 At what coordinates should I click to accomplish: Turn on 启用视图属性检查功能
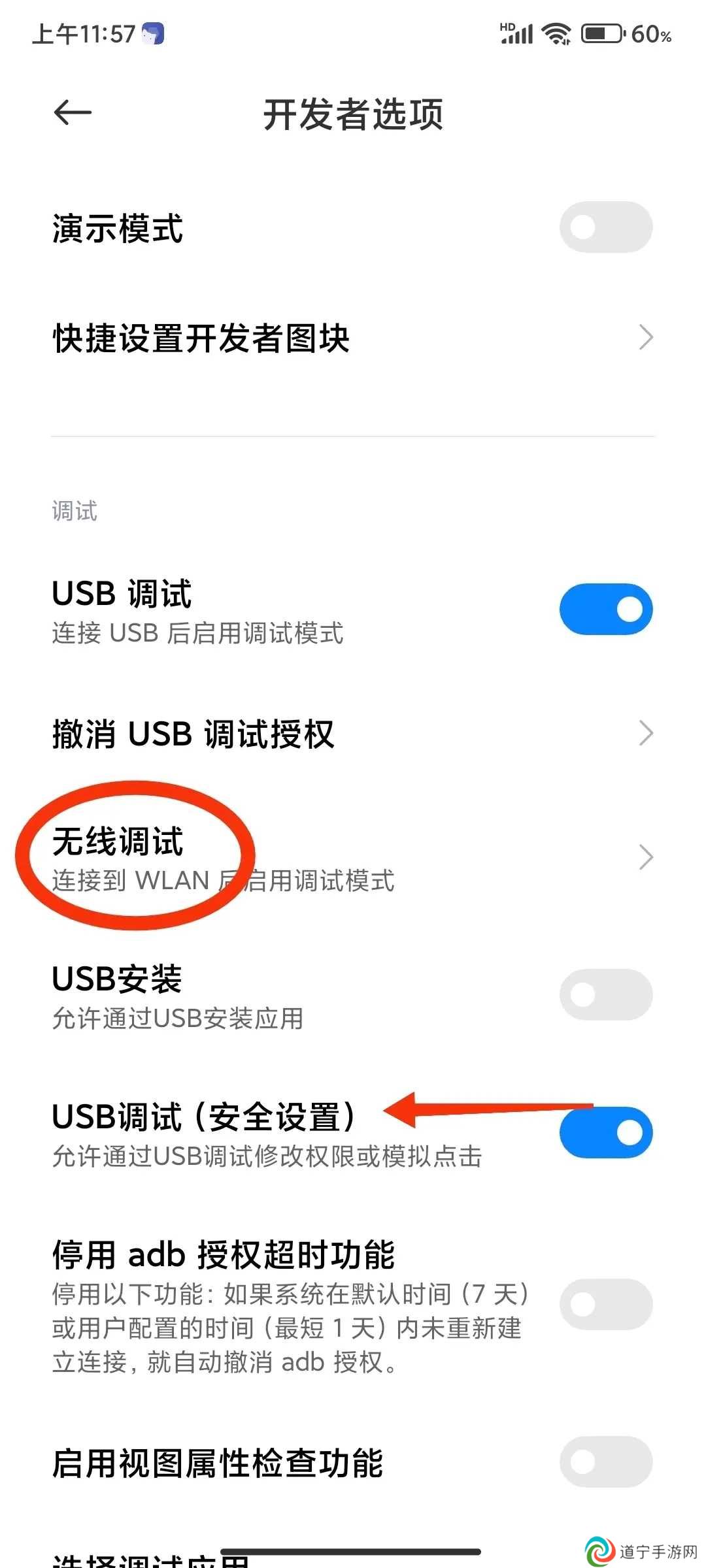coord(605,1462)
